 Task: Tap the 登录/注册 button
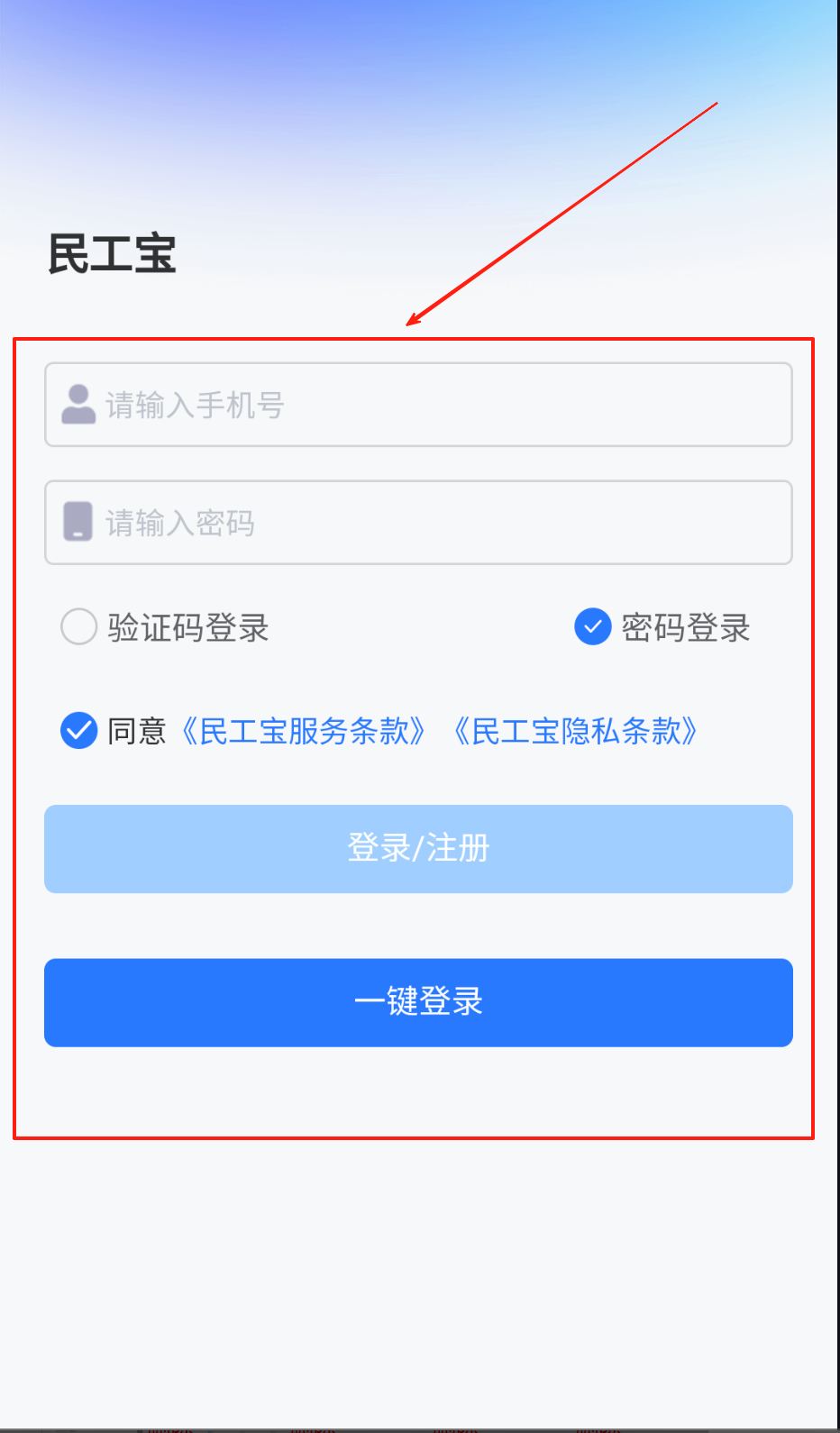(x=418, y=849)
